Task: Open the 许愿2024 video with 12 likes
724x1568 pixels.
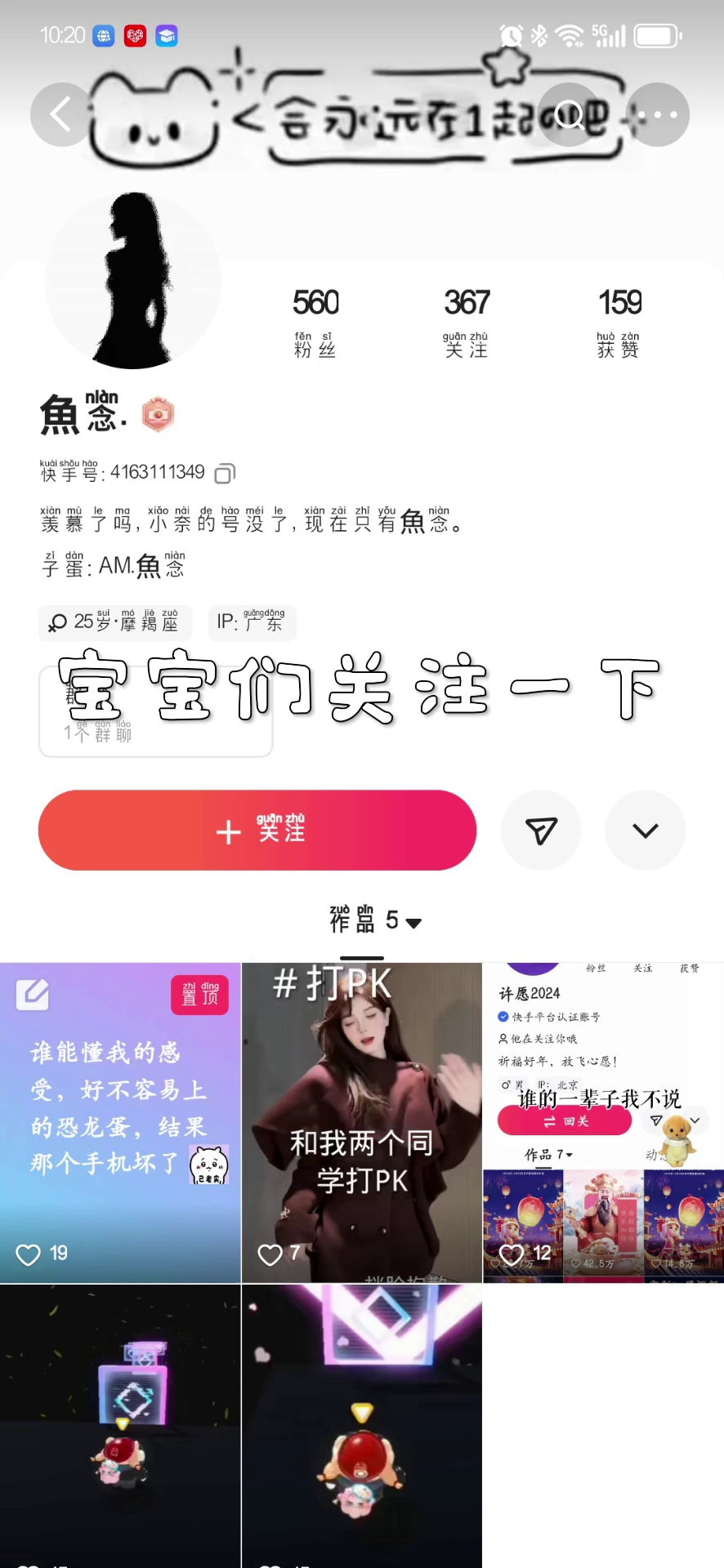Action: (x=603, y=1122)
